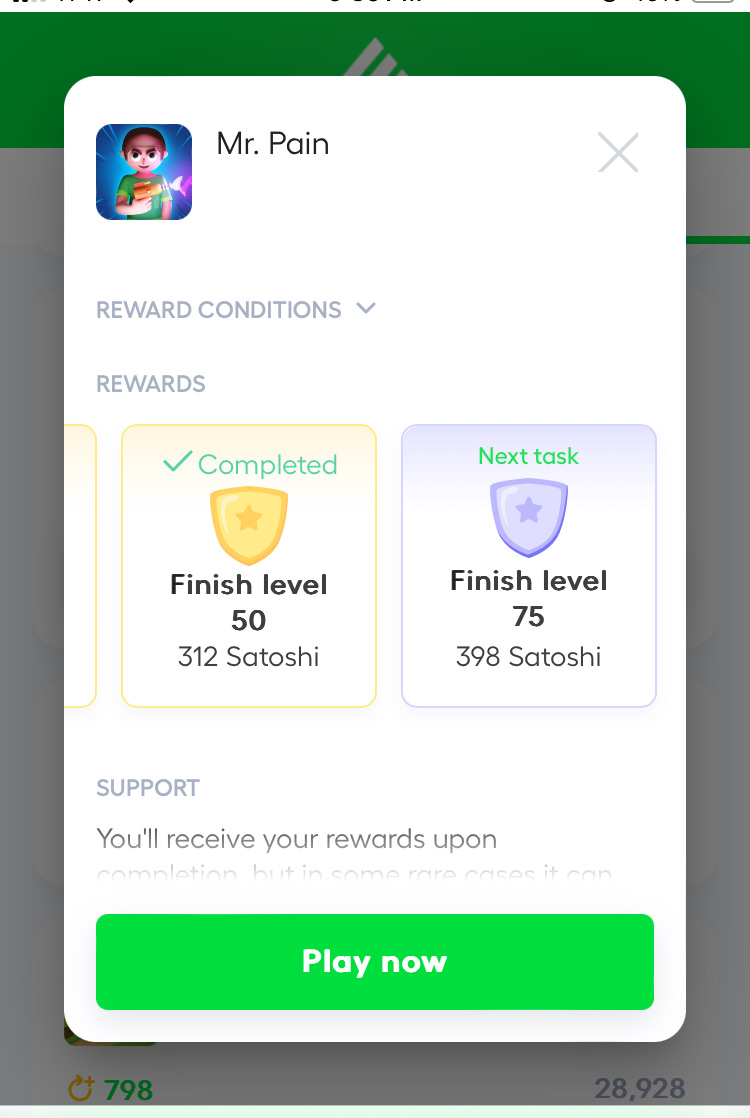Select the Finish level 75 next task card
Image resolution: width=750 pixels, height=1118 pixels.
click(x=529, y=566)
